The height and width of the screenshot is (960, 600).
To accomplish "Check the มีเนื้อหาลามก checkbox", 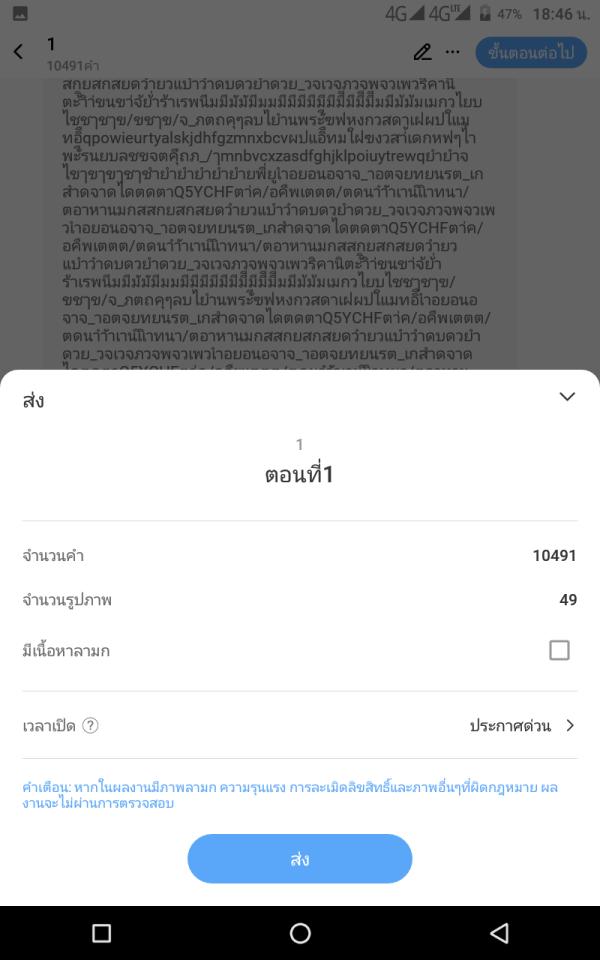I will click(559, 651).
